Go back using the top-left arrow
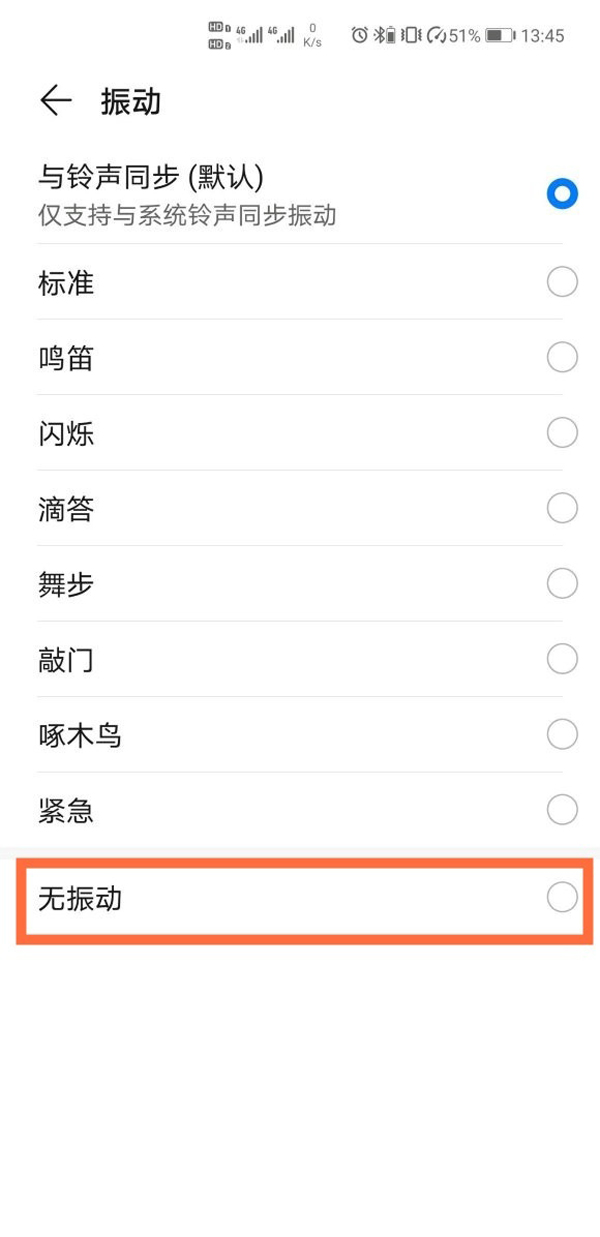Viewport: 600px width, 1237px height. tap(56, 101)
